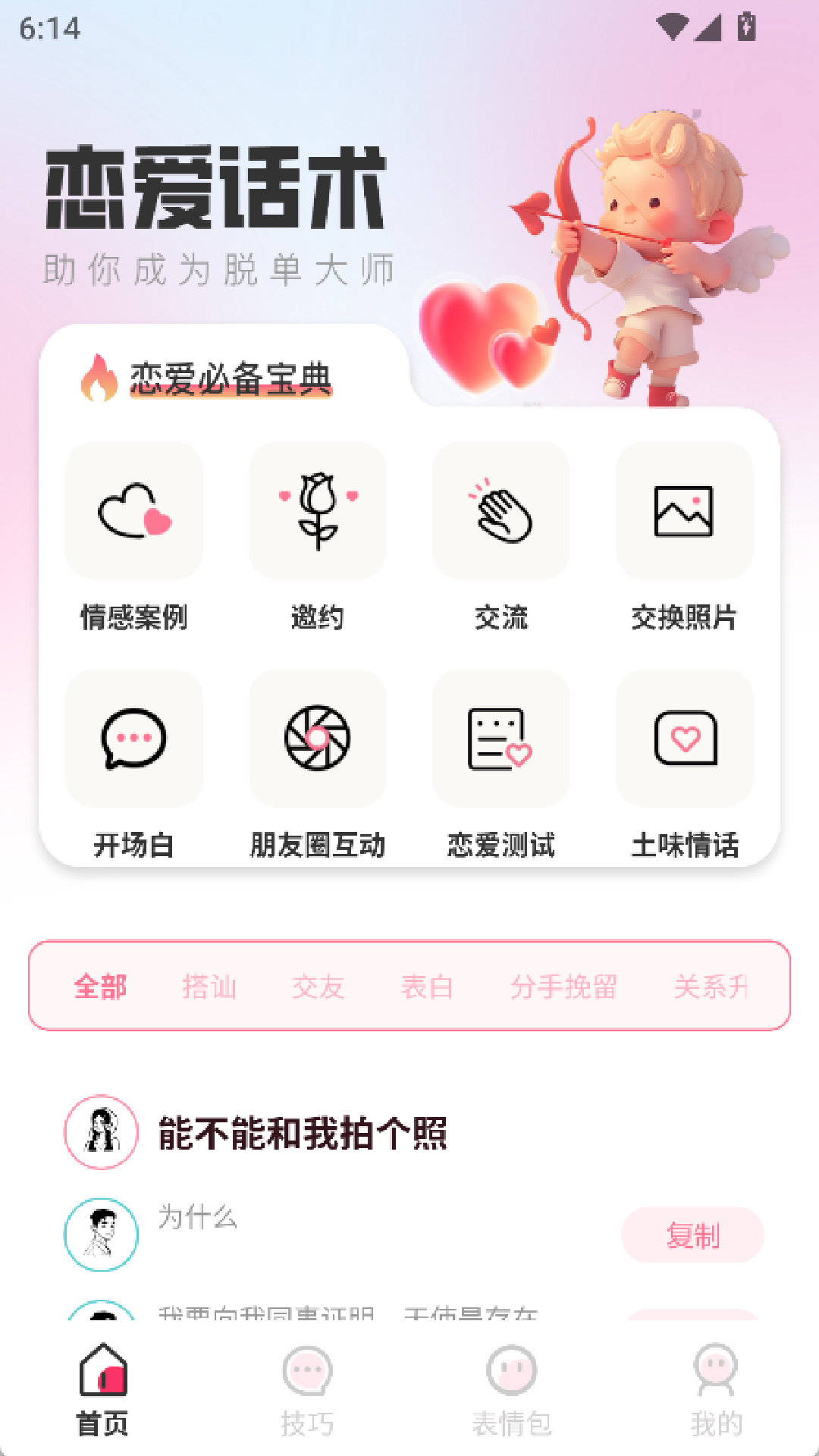Switch to the 搭讪 category tab
This screenshot has height=1456, width=819.
210,987
